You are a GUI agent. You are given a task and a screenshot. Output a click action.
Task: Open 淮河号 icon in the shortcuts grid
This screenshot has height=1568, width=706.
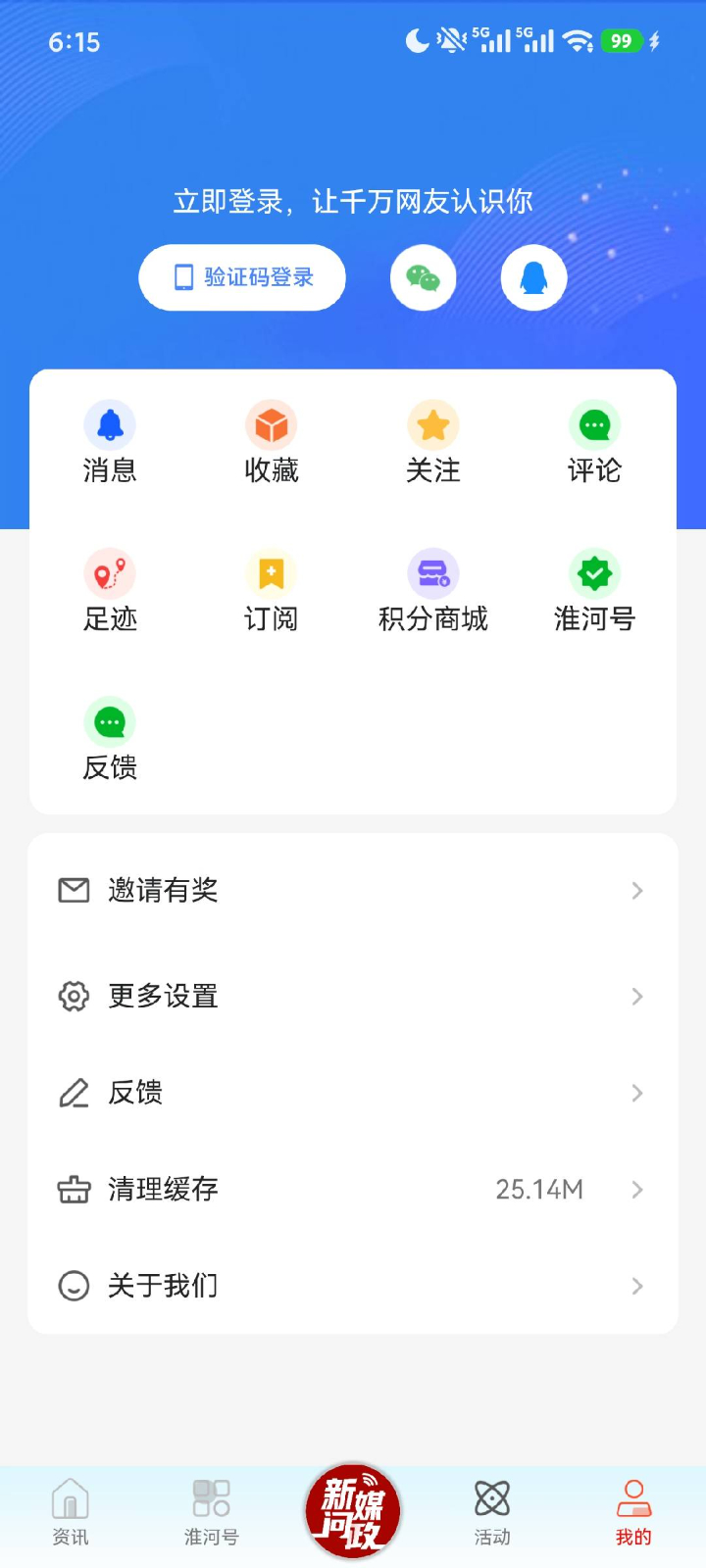(x=594, y=588)
